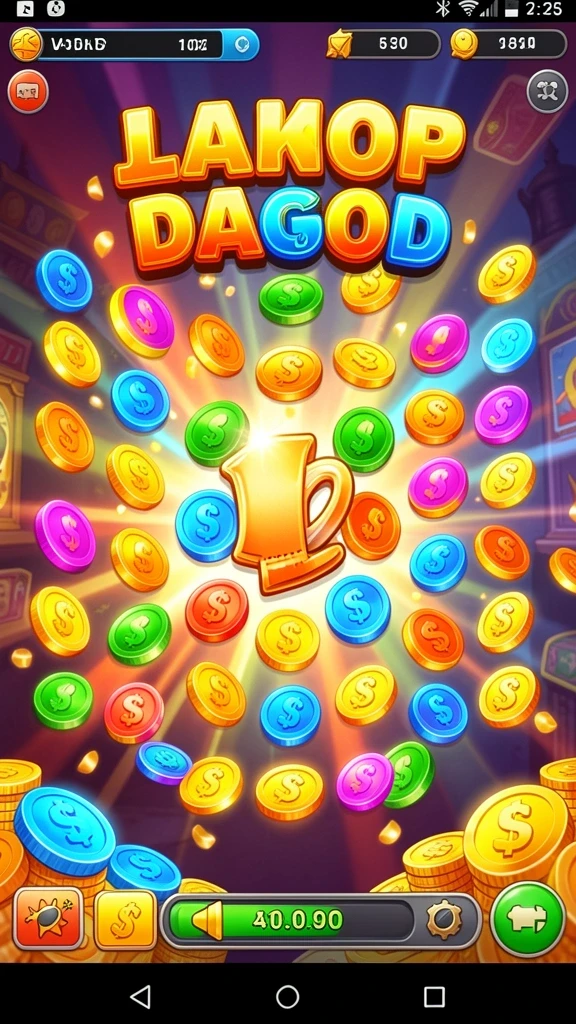This screenshot has width=576, height=1024.
Task: Go back with the system back button
Action: (x=140, y=996)
